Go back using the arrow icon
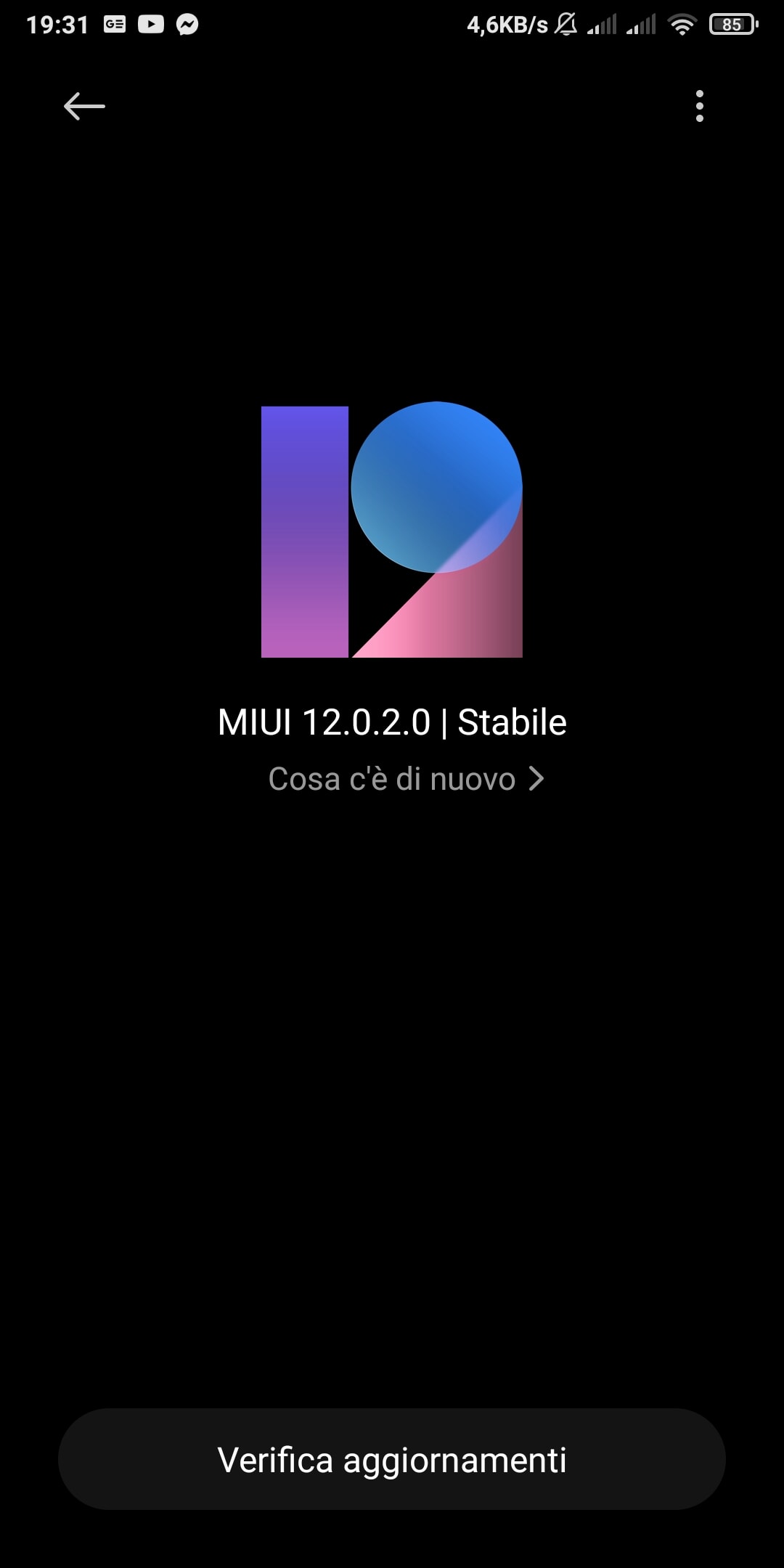784x1568 pixels. pos(84,106)
